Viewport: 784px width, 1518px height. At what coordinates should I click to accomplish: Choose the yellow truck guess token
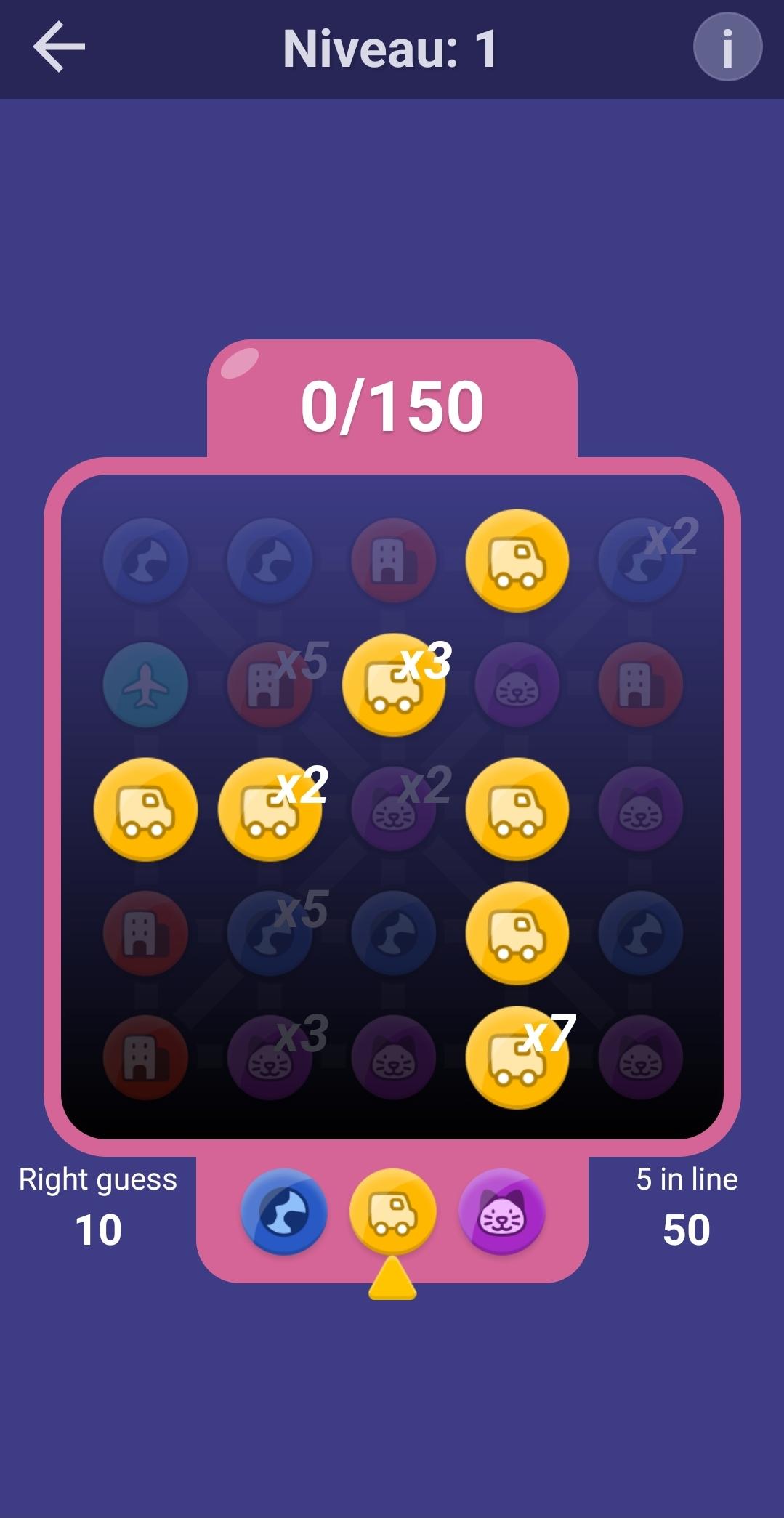click(393, 1211)
